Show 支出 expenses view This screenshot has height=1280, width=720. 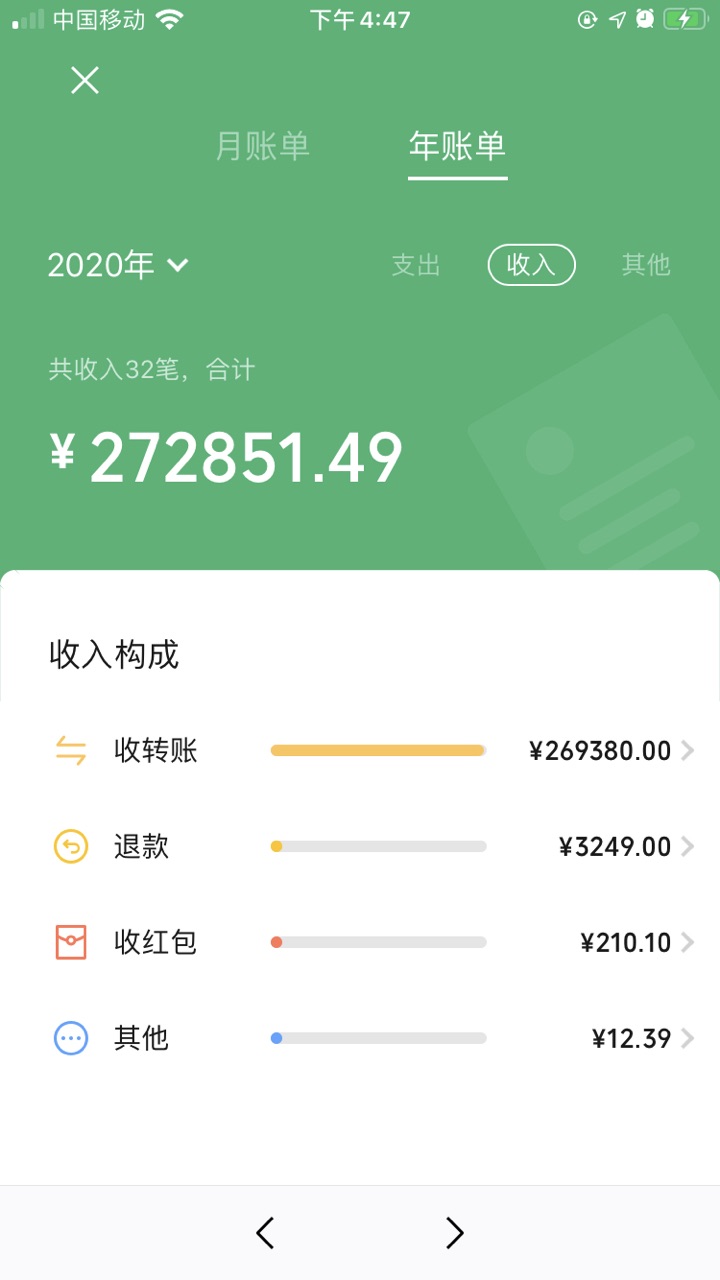[x=416, y=265]
